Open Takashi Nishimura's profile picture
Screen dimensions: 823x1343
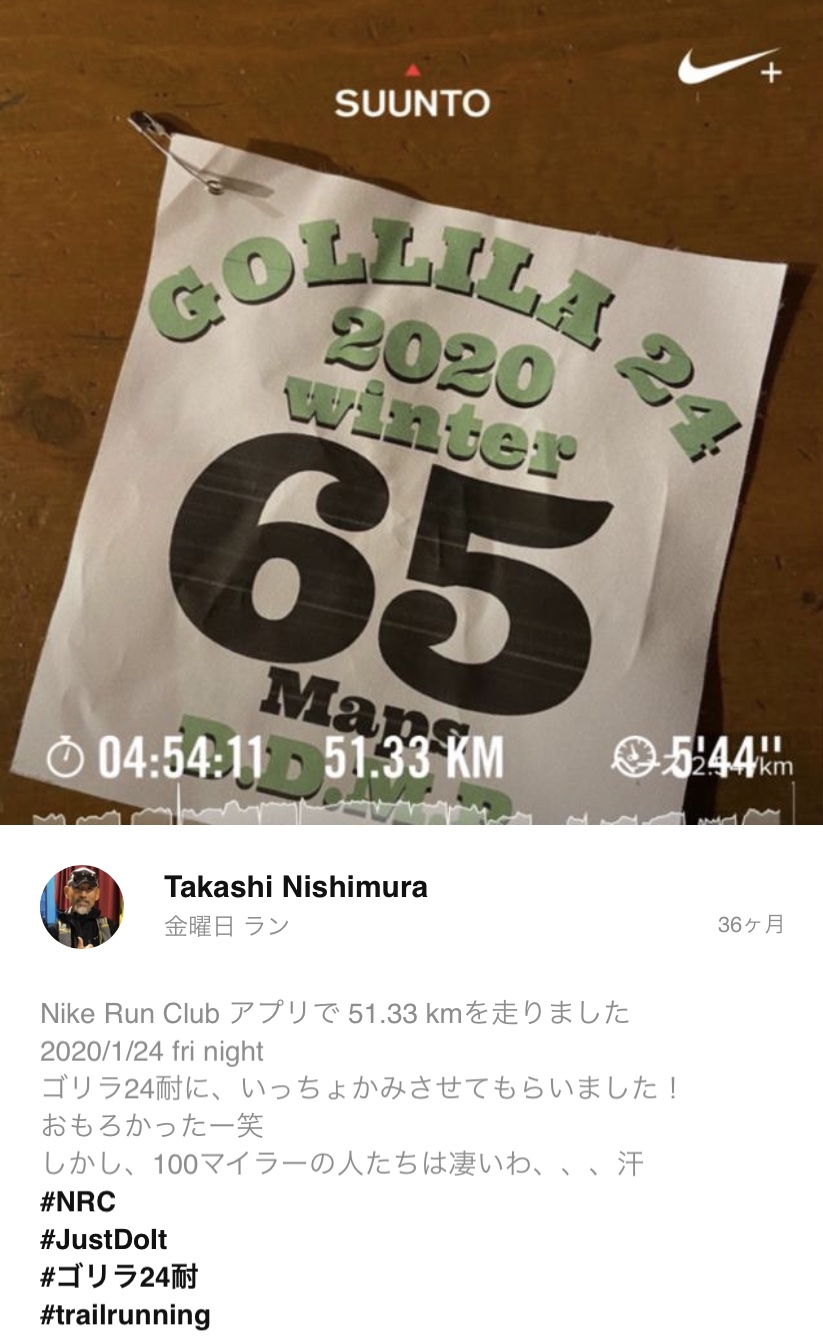coord(82,906)
